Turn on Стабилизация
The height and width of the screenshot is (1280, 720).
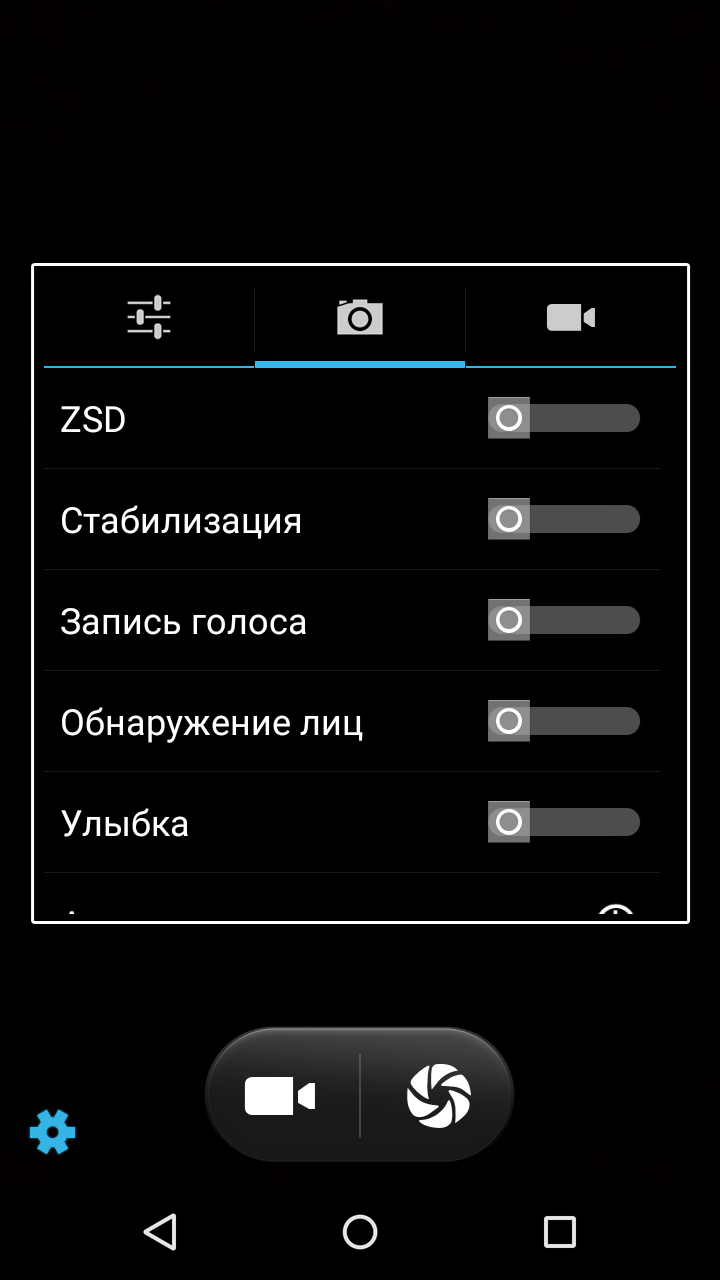564,519
